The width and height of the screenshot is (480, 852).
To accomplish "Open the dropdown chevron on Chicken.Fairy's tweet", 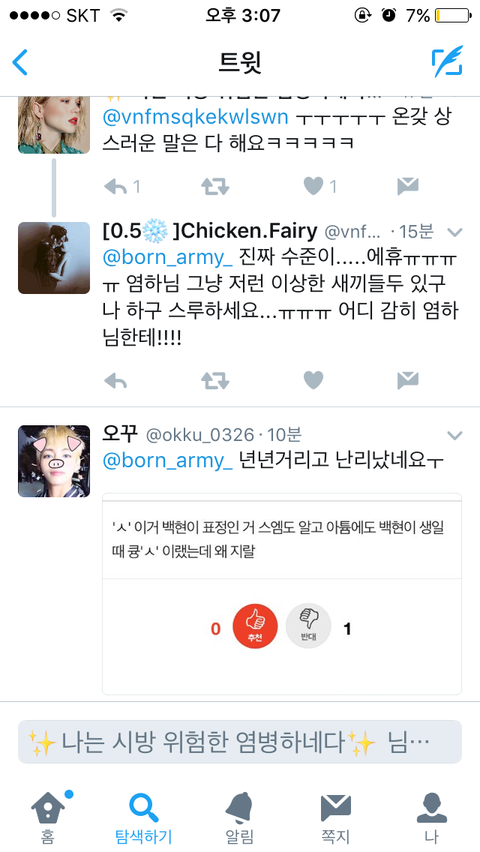I will [454, 233].
